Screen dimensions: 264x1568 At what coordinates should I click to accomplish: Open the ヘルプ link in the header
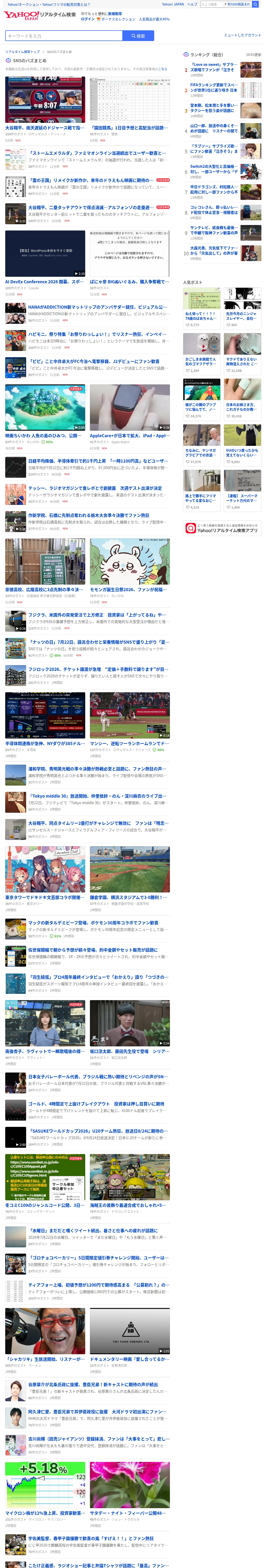click(192, 4)
